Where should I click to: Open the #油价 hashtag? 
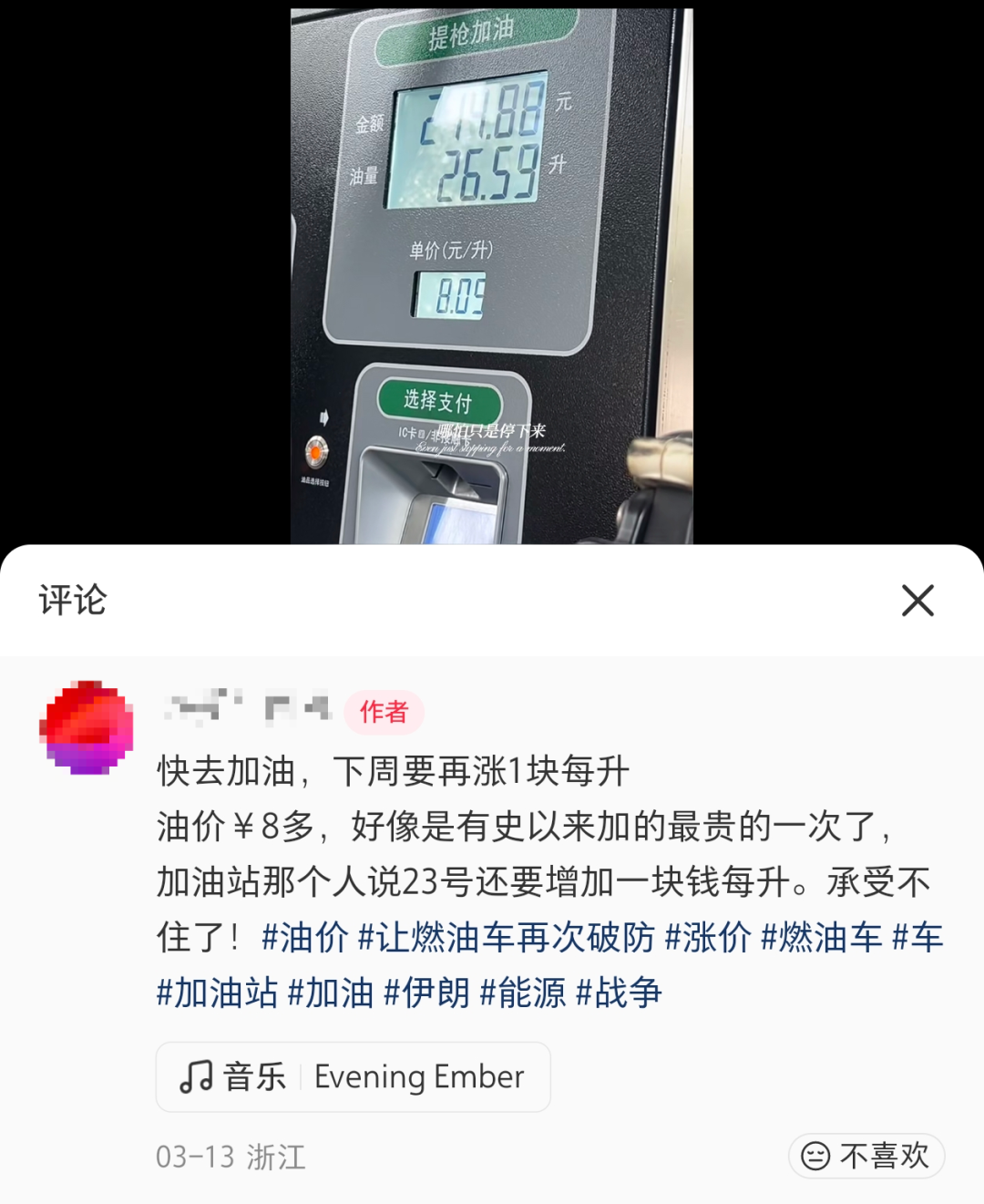click(x=304, y=937)
